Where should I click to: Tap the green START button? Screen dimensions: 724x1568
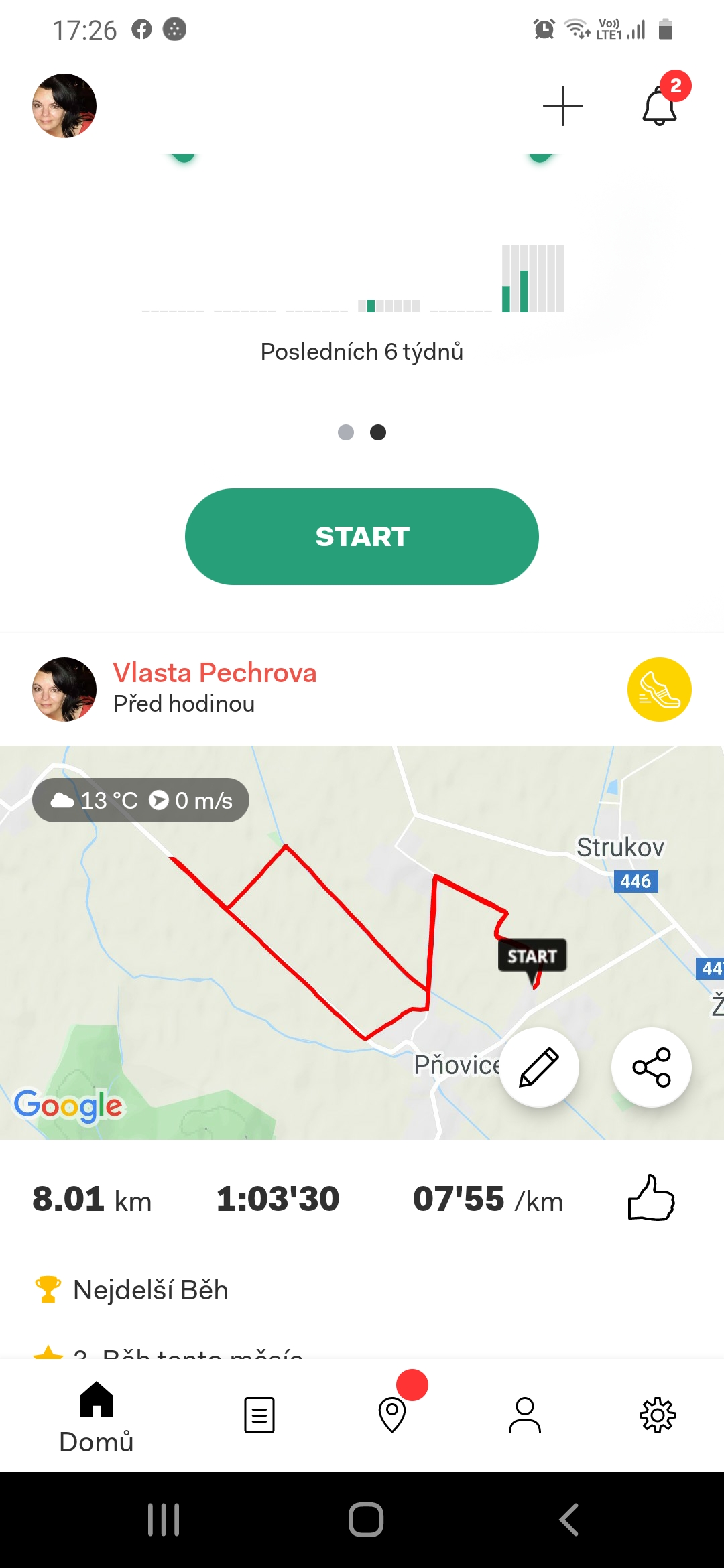click(362, 537)
